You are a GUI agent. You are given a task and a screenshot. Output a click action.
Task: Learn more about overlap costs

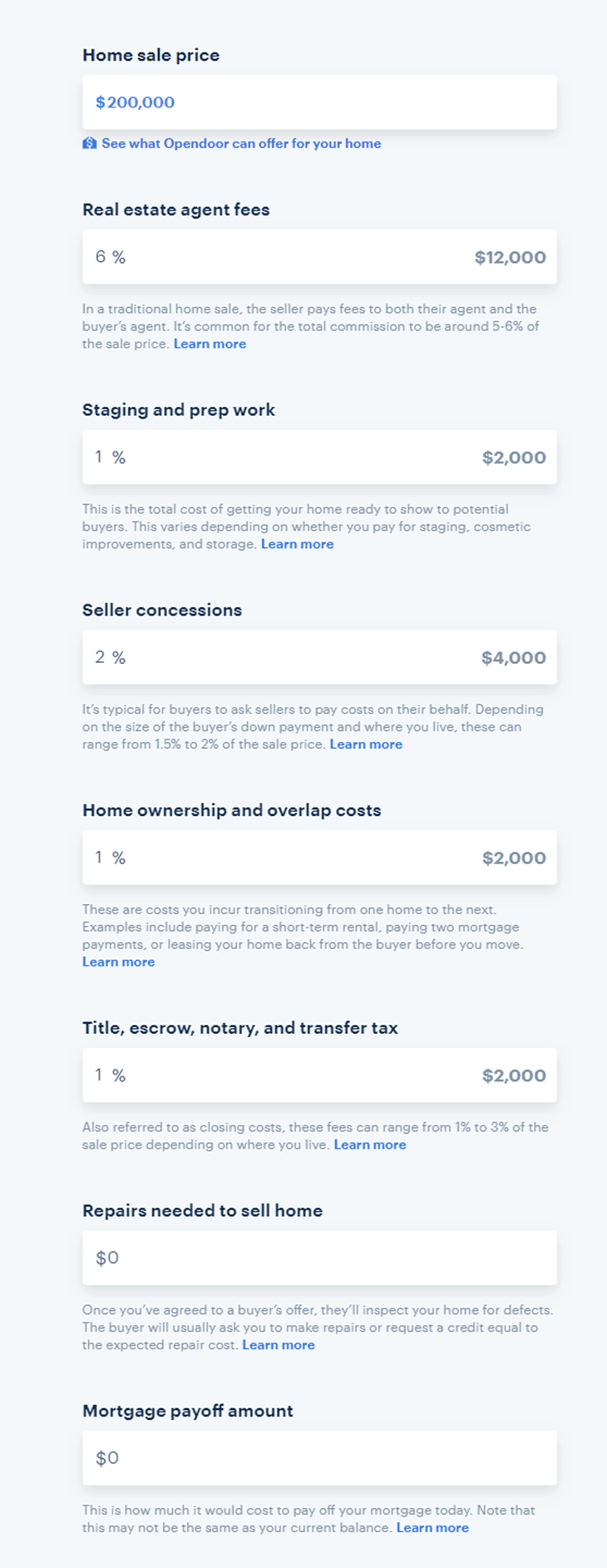(x=118, y=962)
